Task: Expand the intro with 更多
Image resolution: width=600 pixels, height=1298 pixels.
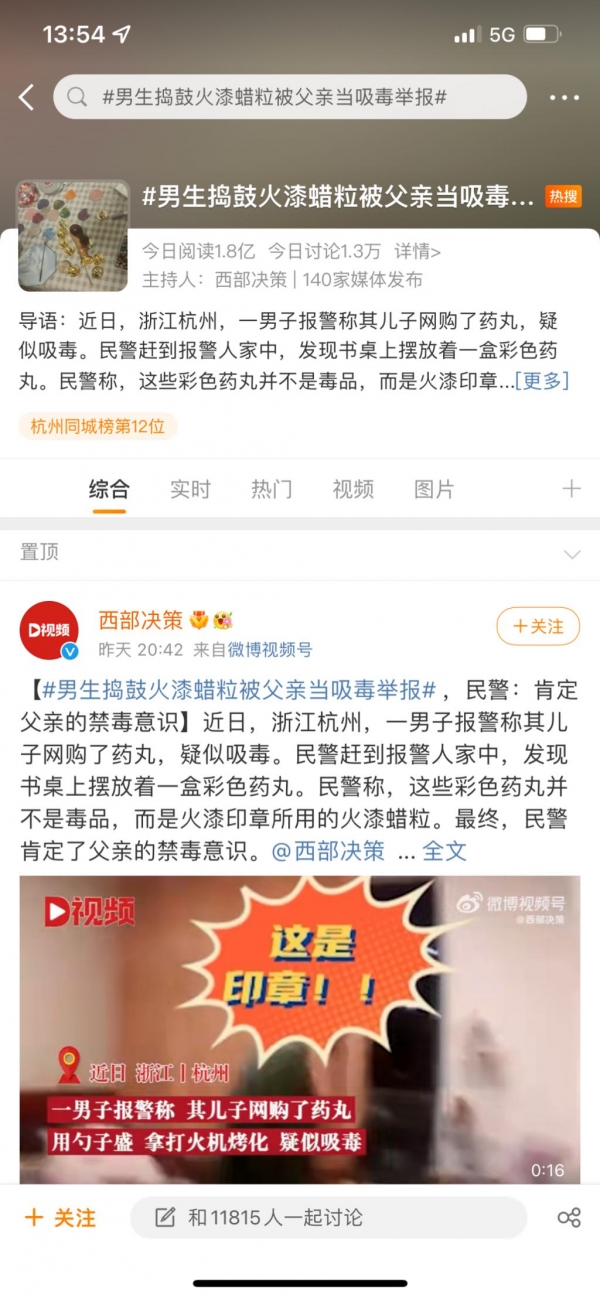Action: coord(541,380)
